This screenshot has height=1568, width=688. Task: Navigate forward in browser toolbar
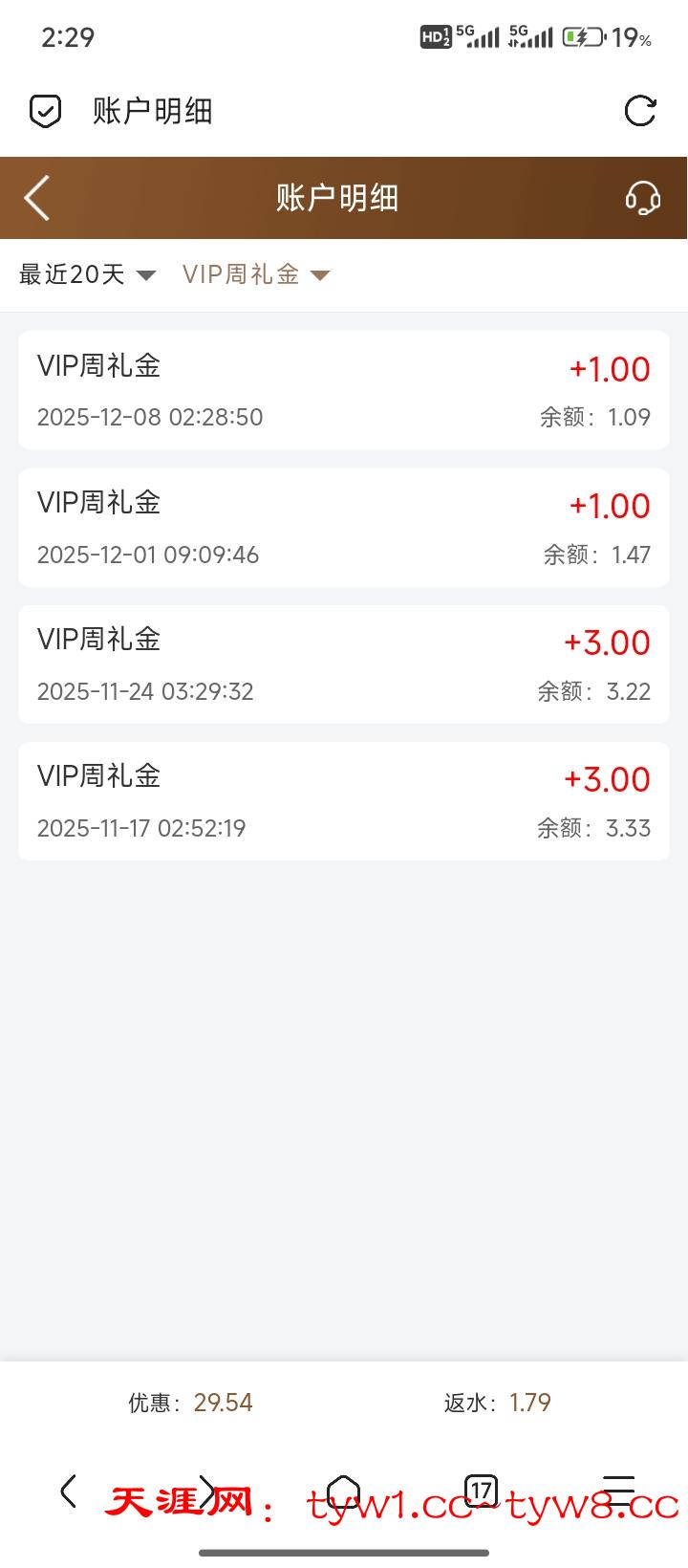tap(206, 1491)
